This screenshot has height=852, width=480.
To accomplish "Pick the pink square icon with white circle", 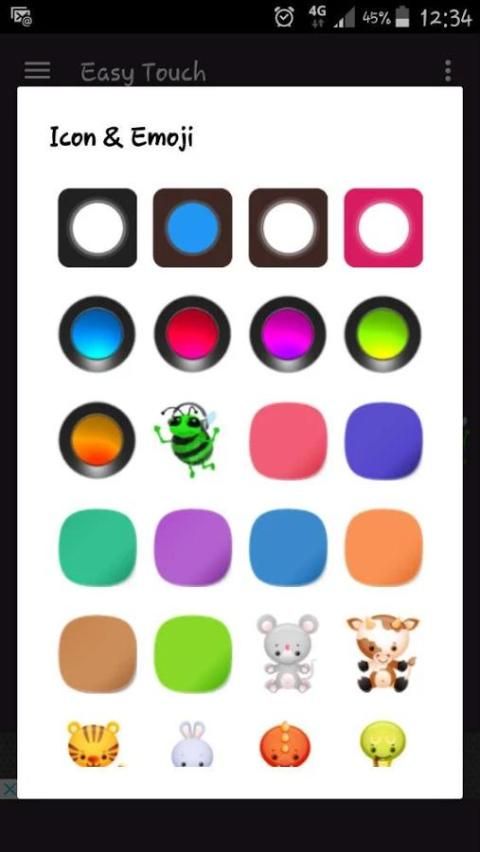I will (383, 228).
